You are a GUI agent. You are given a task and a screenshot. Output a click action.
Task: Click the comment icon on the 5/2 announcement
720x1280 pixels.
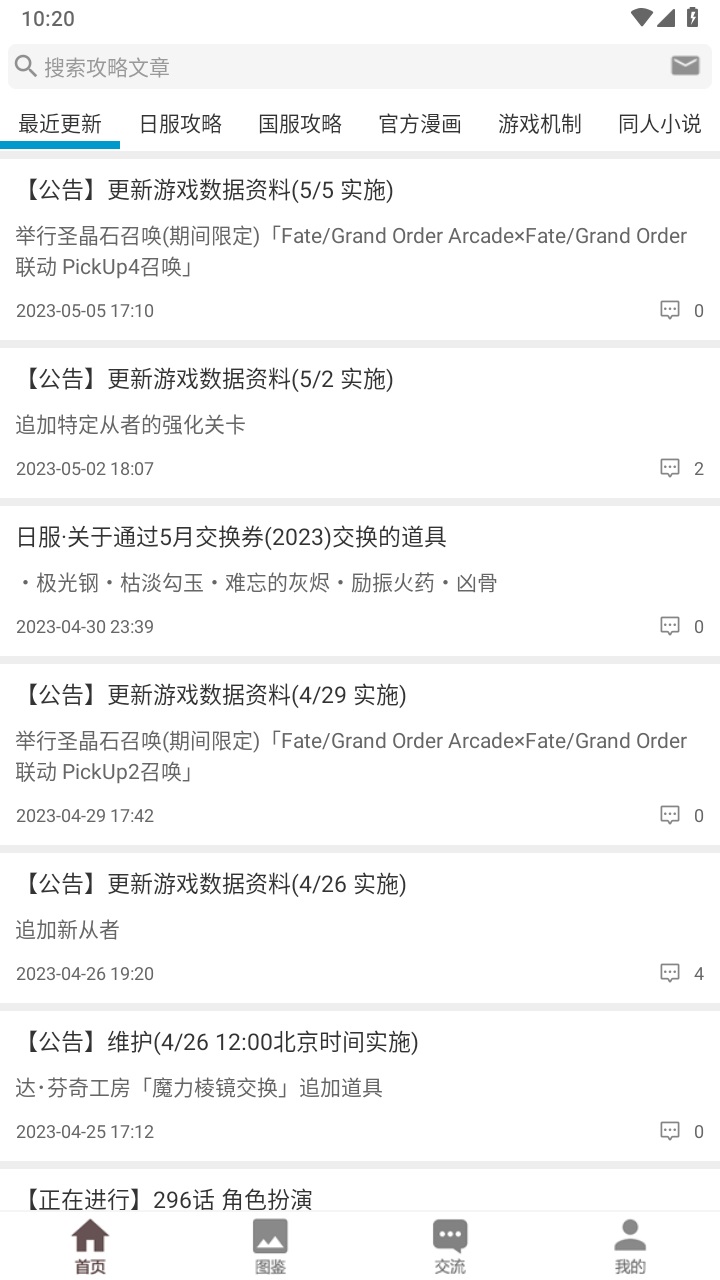click(x=670, y=468)
